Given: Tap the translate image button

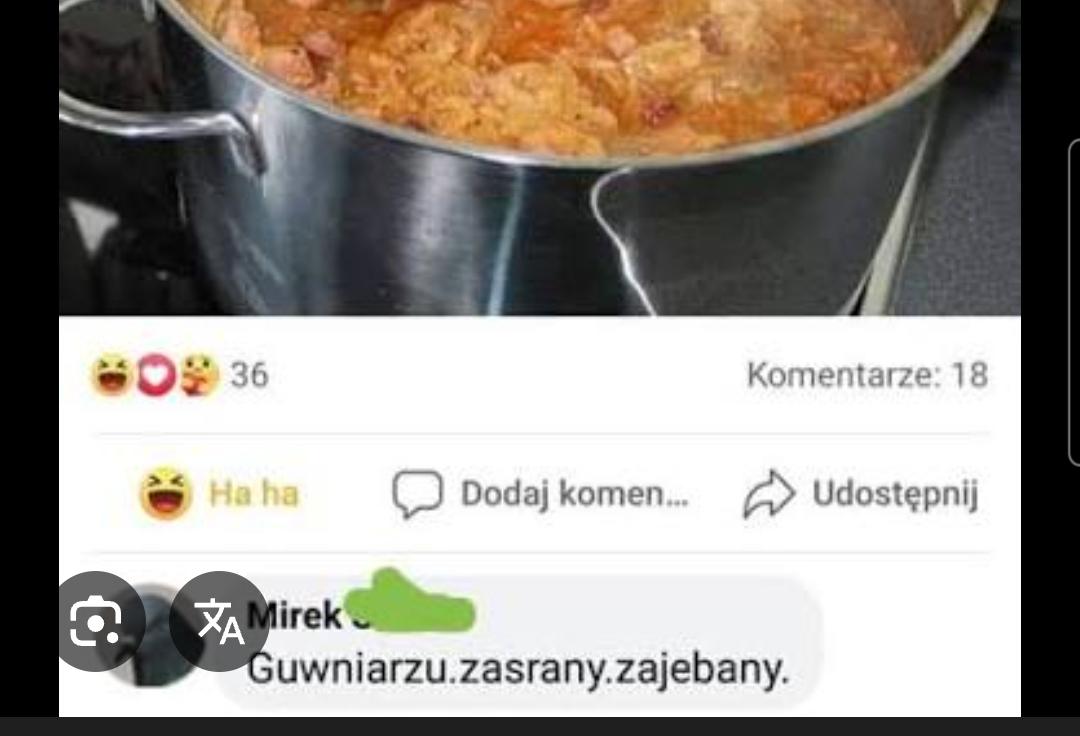Looking at the screenshot, I should click(x=219, y=622).
